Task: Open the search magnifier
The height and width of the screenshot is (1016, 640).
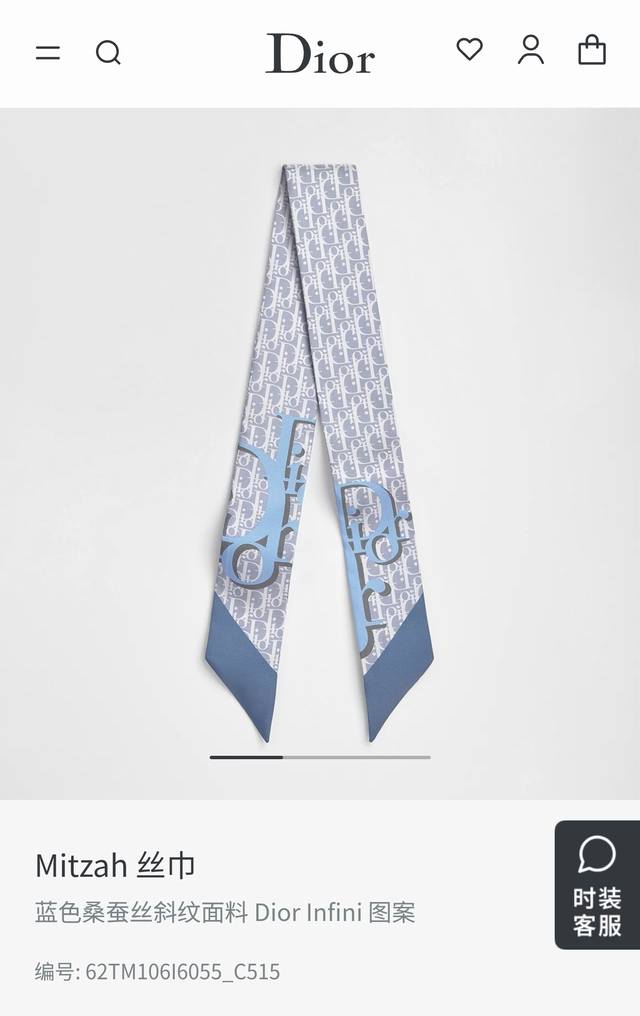Action: tap(108, 52)
